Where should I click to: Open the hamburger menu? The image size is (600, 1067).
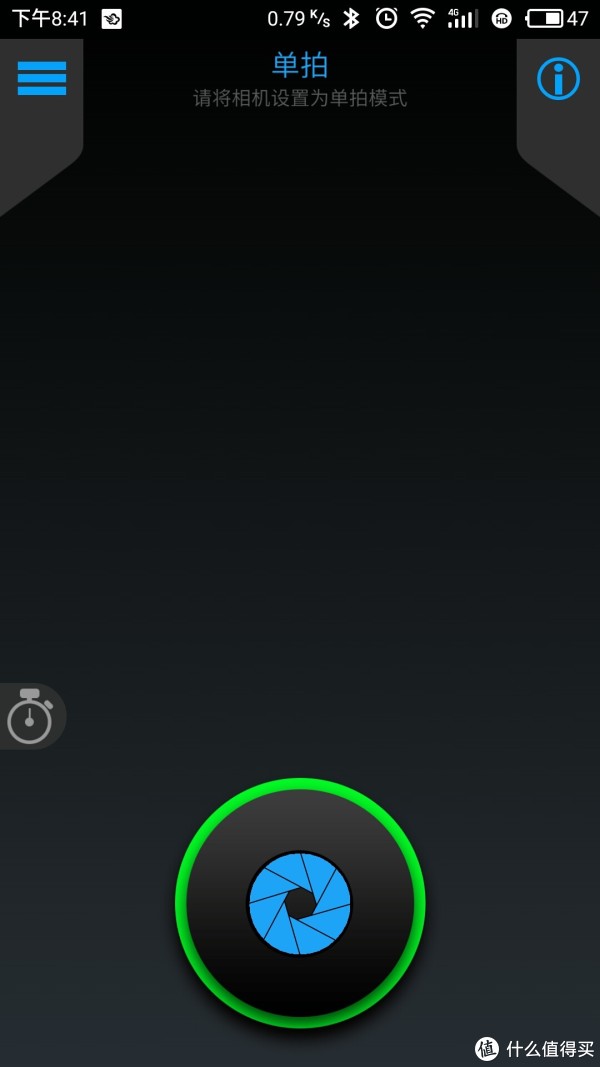point(42,78)
